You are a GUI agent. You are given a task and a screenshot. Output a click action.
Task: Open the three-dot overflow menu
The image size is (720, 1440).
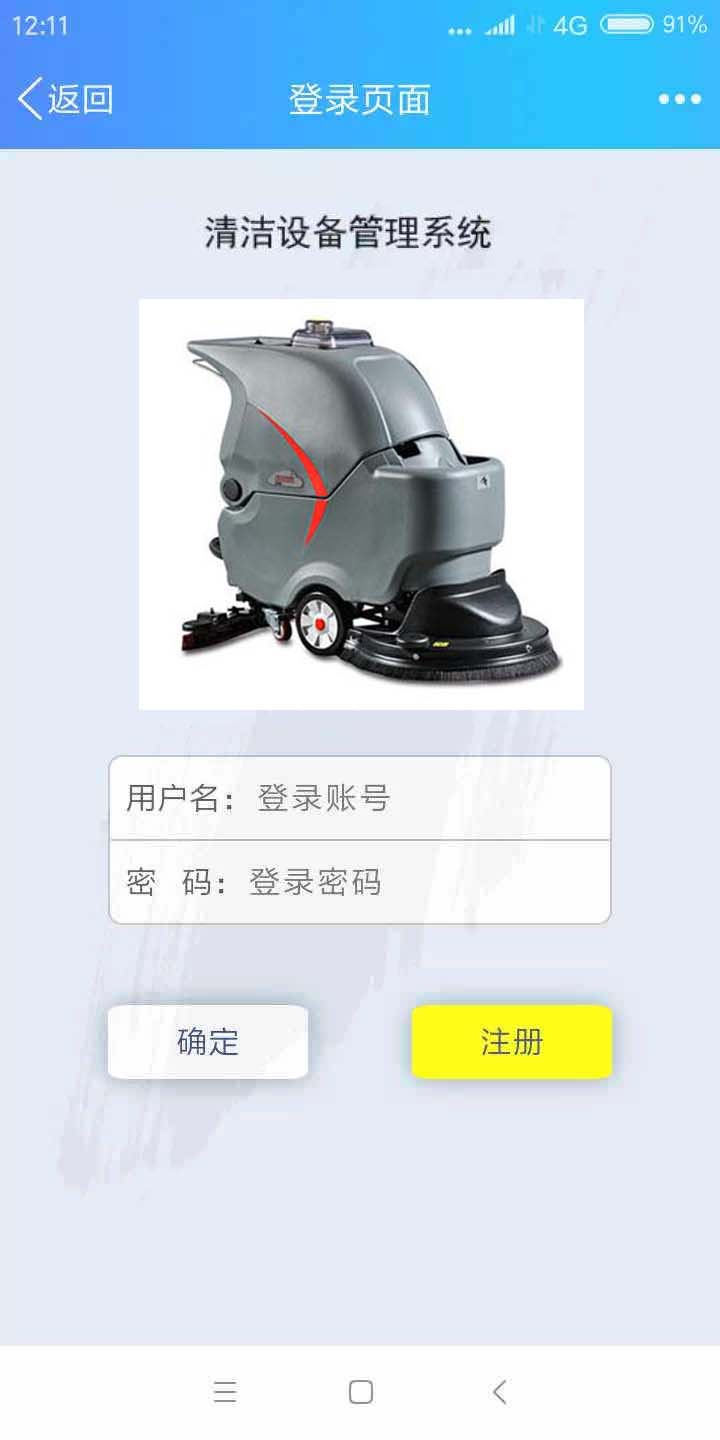(679, 99)
